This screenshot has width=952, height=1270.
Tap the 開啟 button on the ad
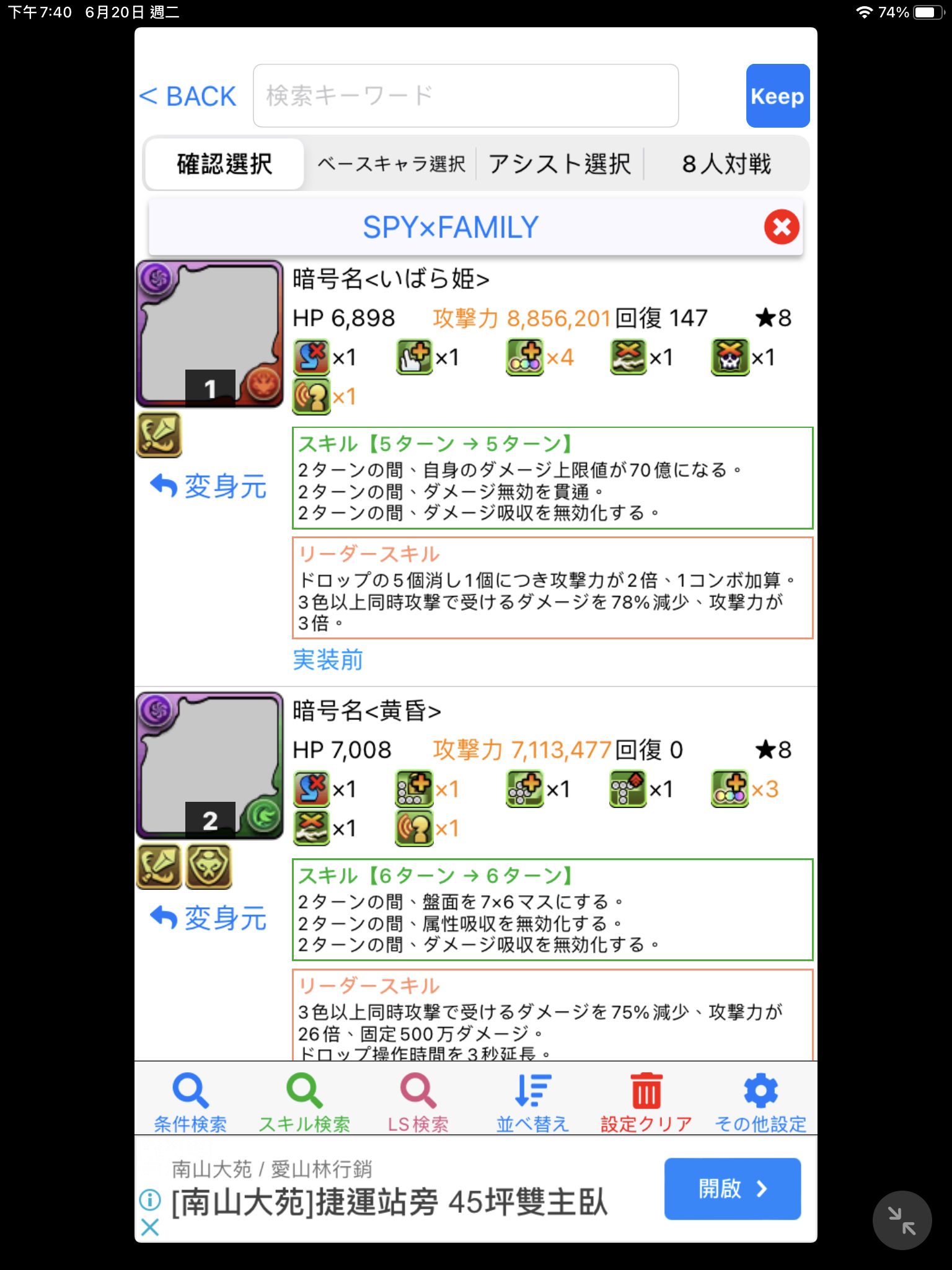click(x=732, y=1189)
